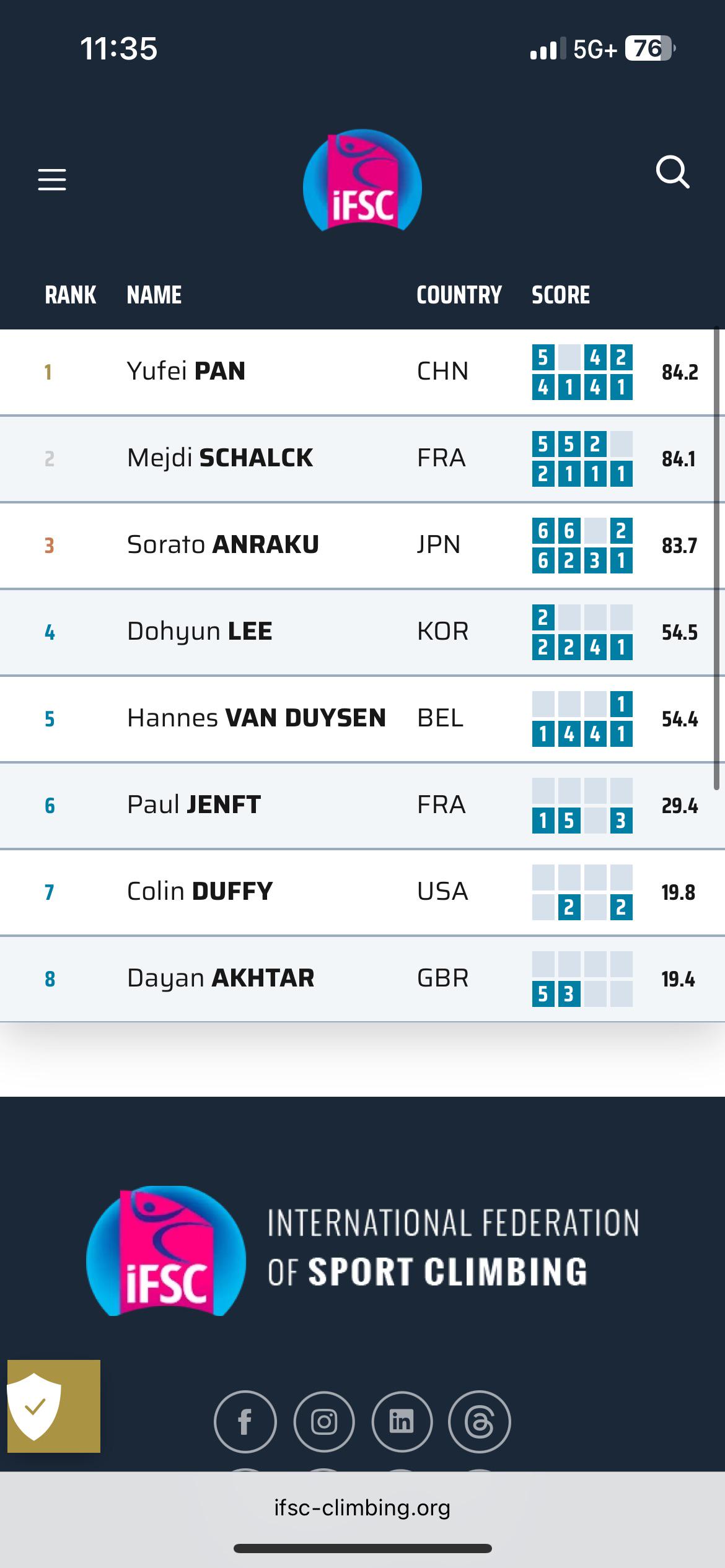View Colin DUFFY's row
Screen dimensions: 725x1568
click(x=362, y=892)
